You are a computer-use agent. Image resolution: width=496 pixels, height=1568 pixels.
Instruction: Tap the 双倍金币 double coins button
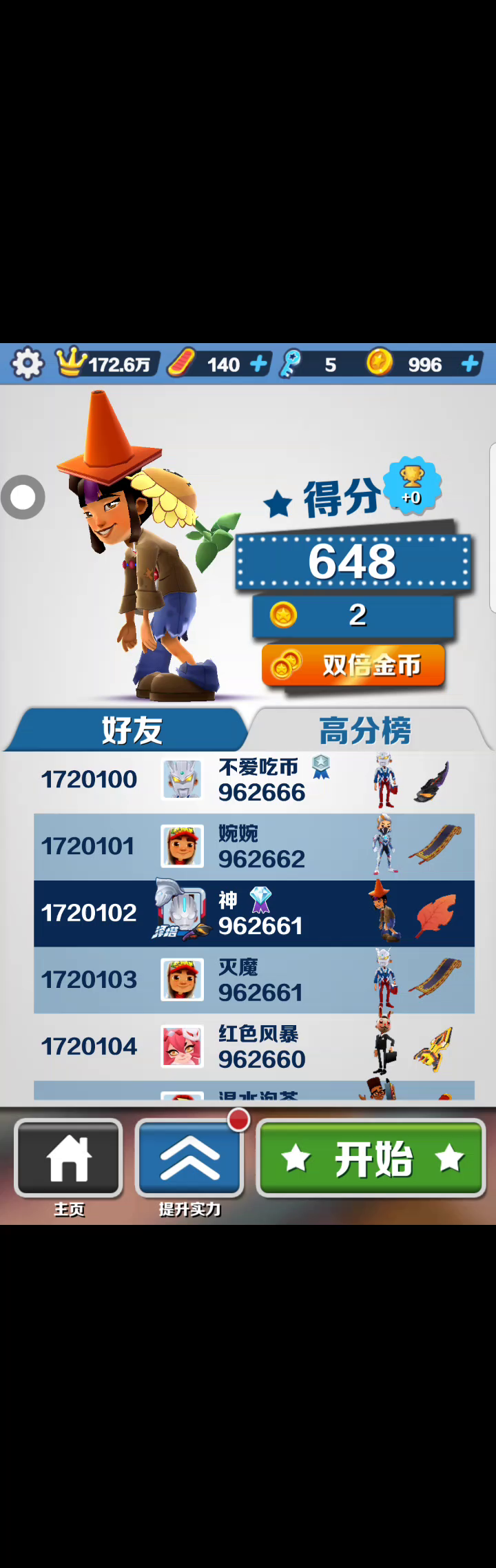(353, 666)
